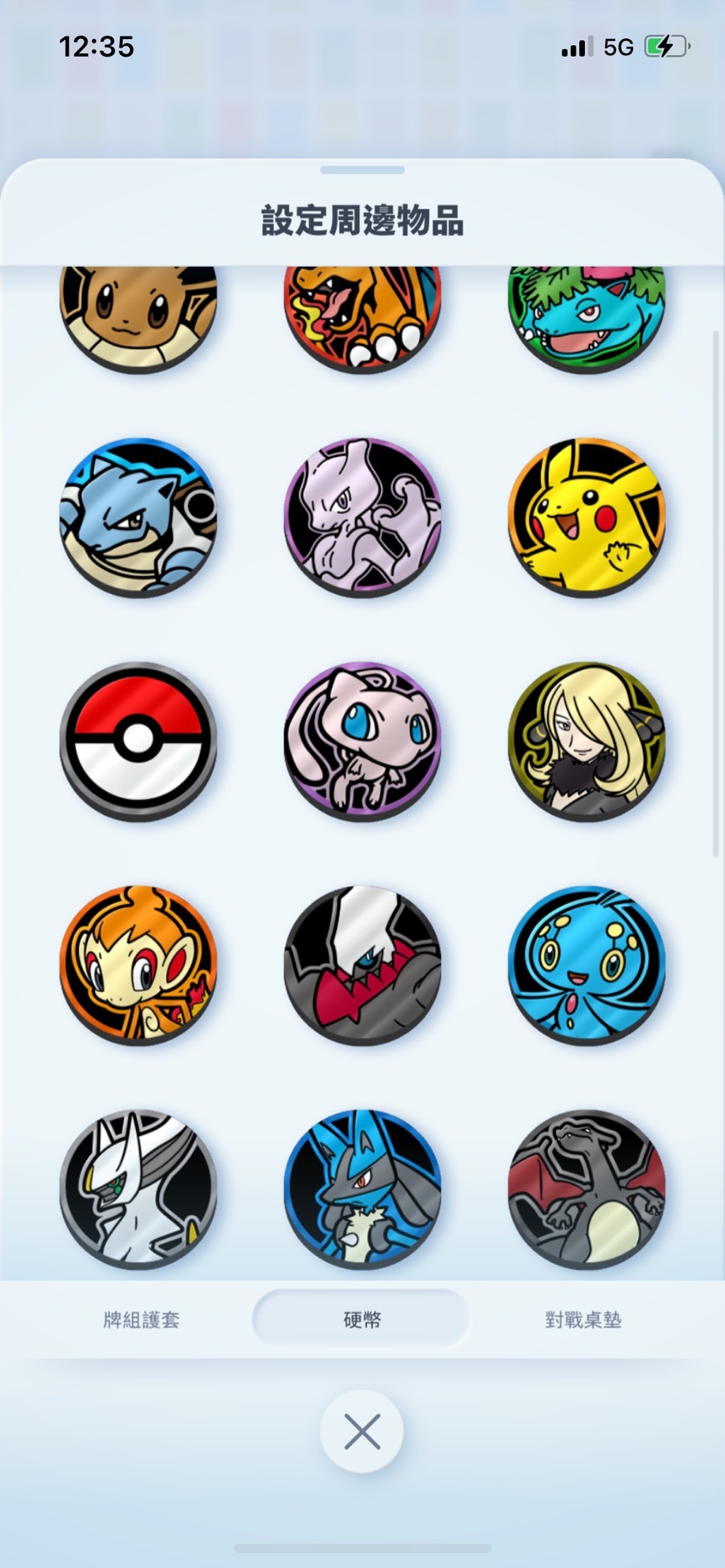Select the Eevee coin
The height and width of the screenshot is (1568, 725).
[138, 318]
